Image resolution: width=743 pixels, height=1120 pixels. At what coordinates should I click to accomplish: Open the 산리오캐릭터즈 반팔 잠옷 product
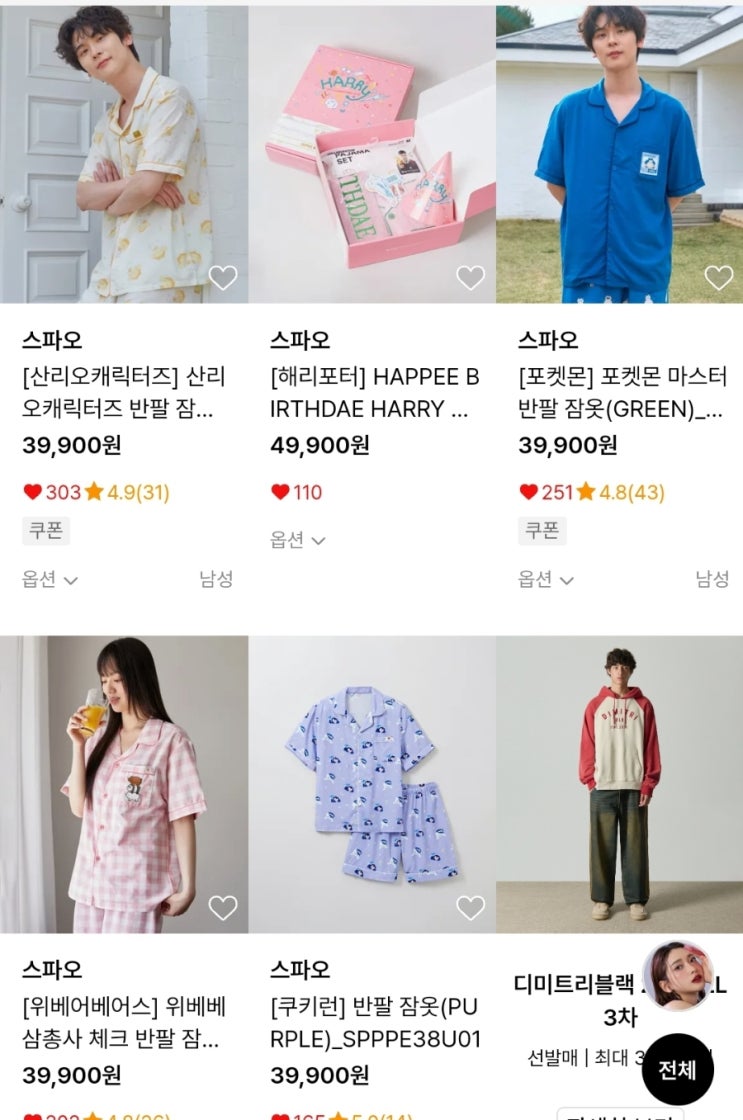point(124,392)
